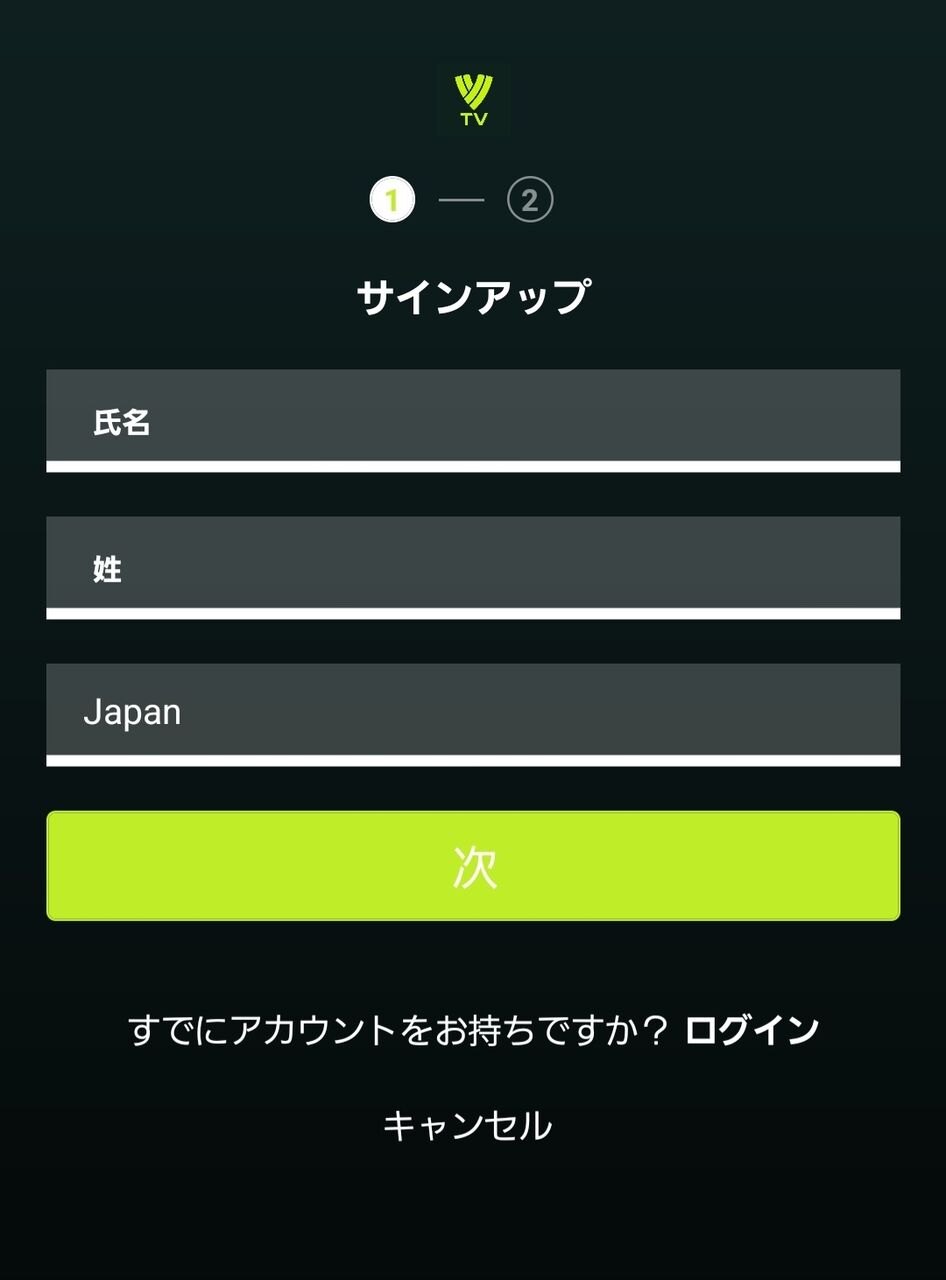Click the サインアップ heading
Image resolution: width=946 pixels, height=1280 pixels.
click(473, 293)
